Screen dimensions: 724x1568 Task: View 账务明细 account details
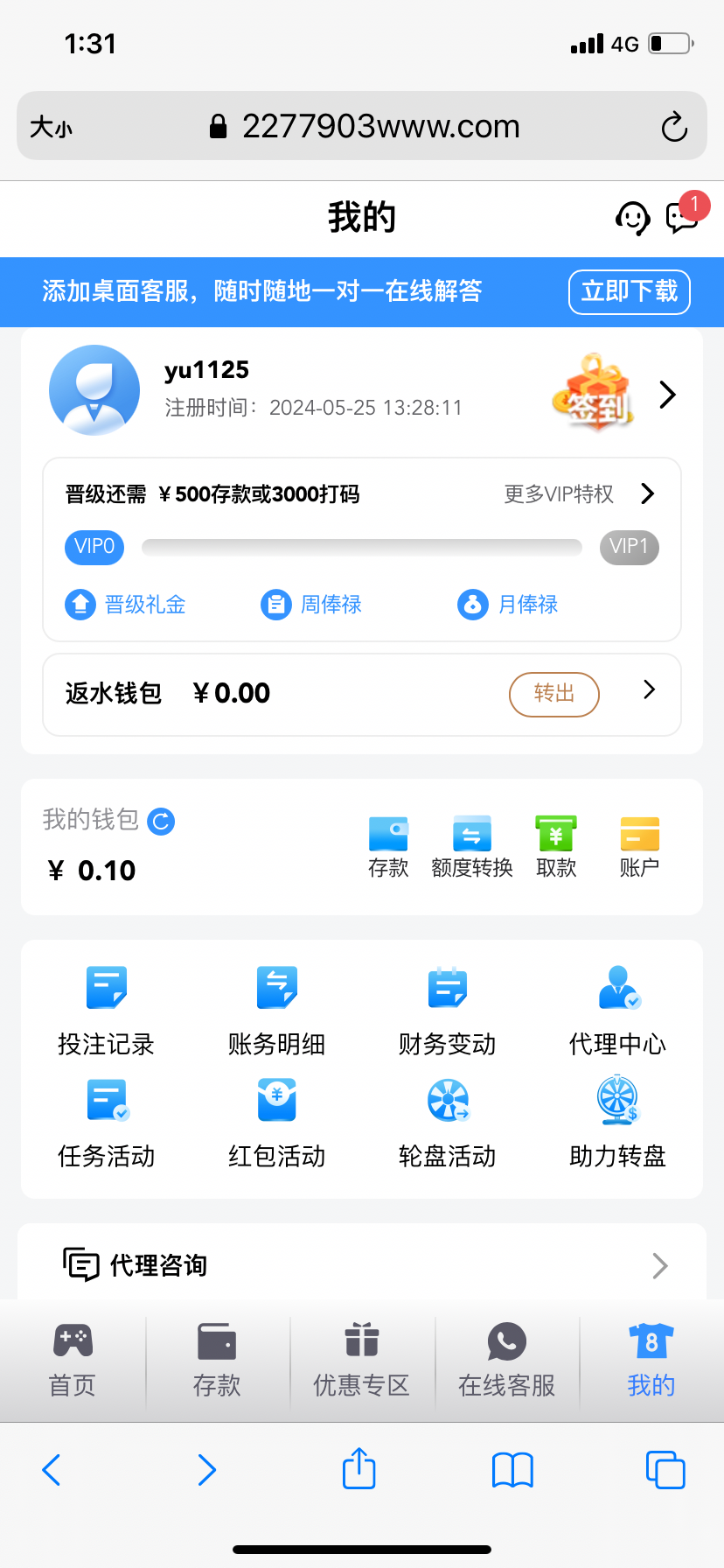(276, 1011)
